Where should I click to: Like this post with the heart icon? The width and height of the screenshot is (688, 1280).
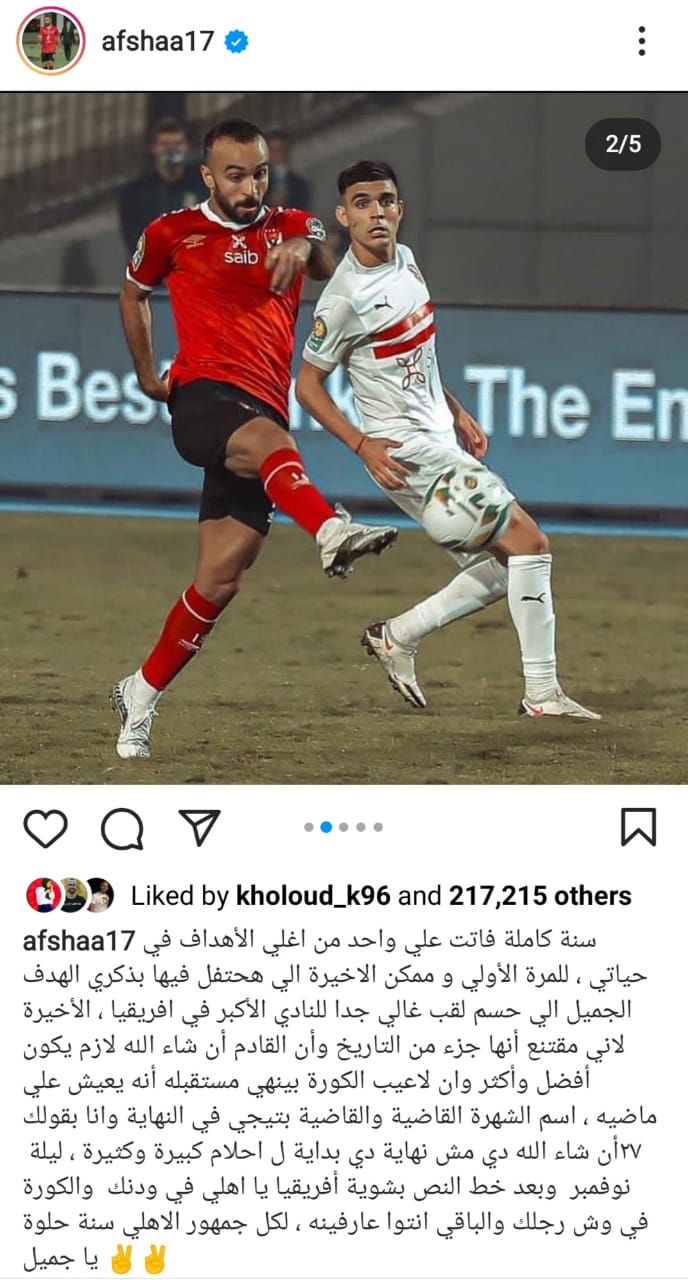point(45,828)
